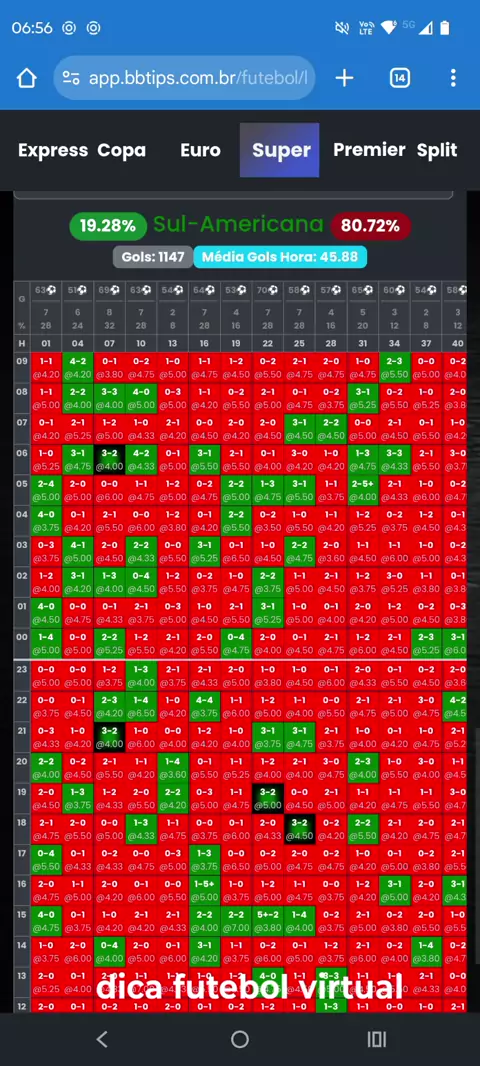480x1066 pixels.
Task: Go to the browser home page
Action: (27, 78)
